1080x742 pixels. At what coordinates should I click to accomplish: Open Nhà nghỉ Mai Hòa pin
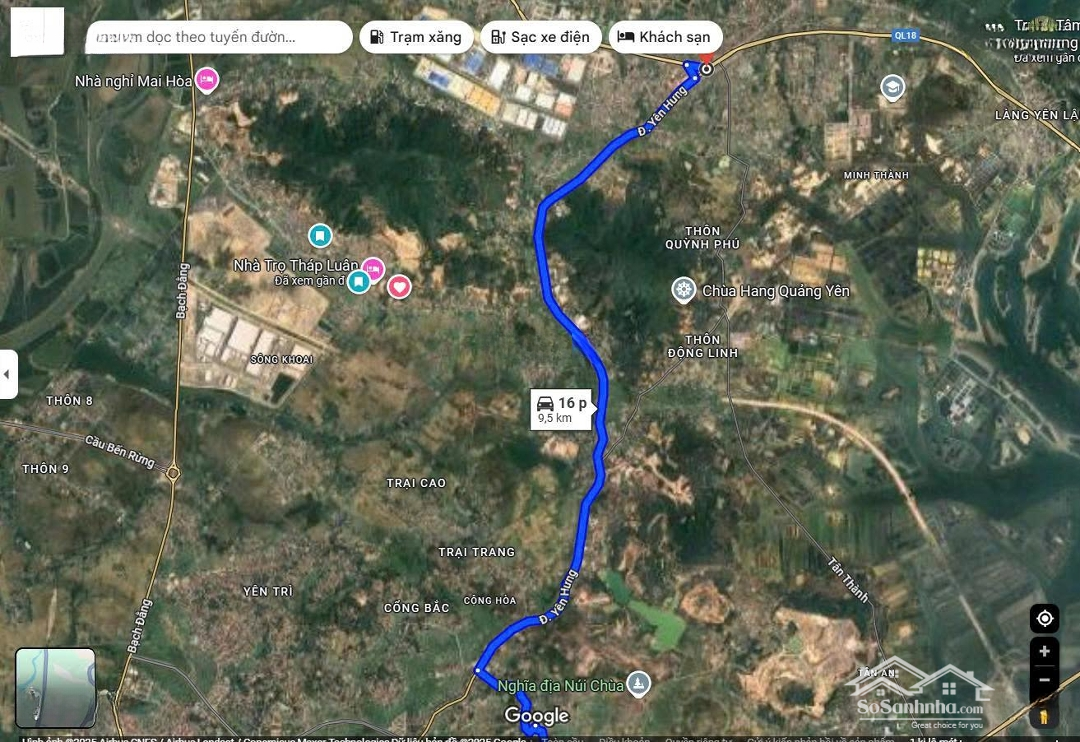(207, 78)
